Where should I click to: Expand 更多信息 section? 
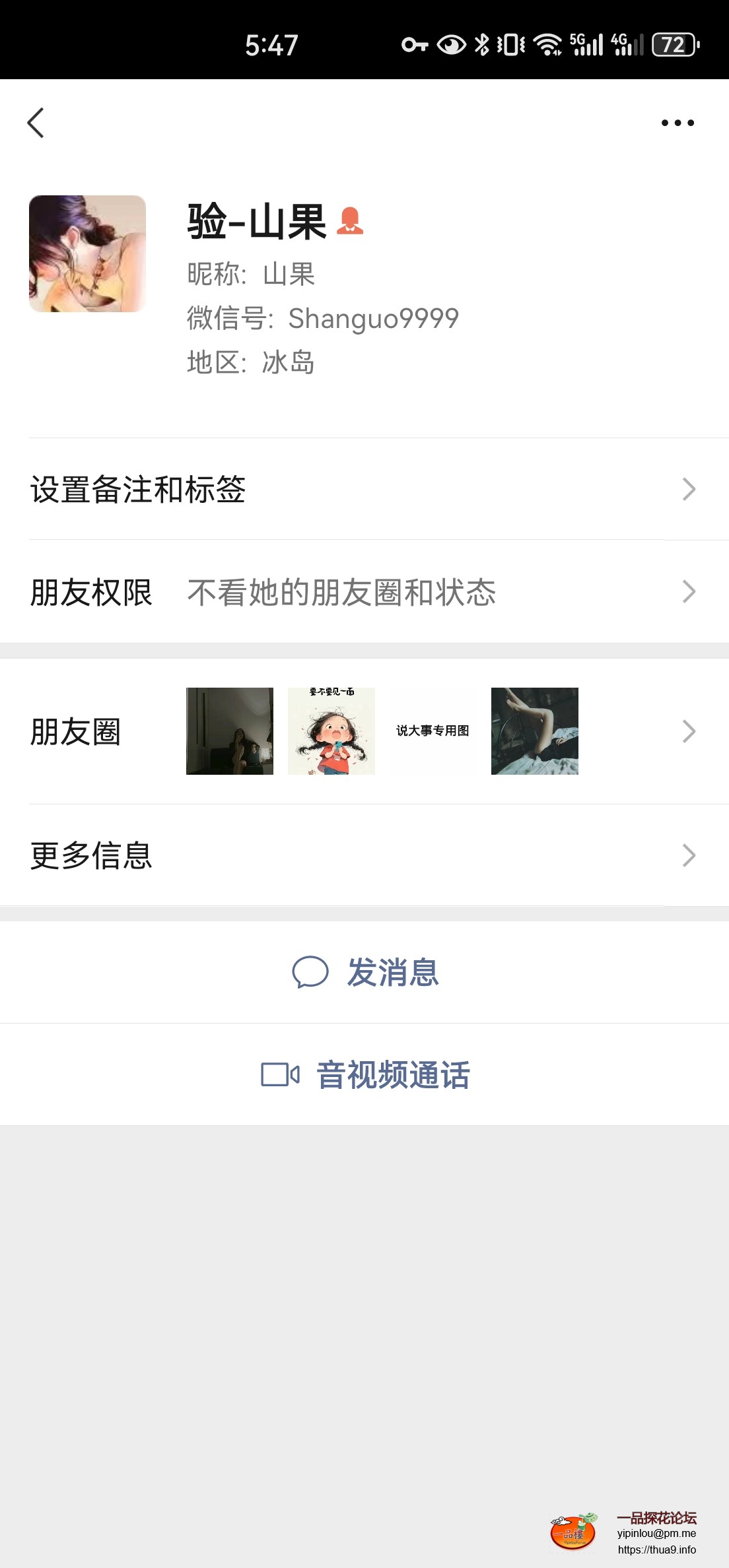click(691, 856)
